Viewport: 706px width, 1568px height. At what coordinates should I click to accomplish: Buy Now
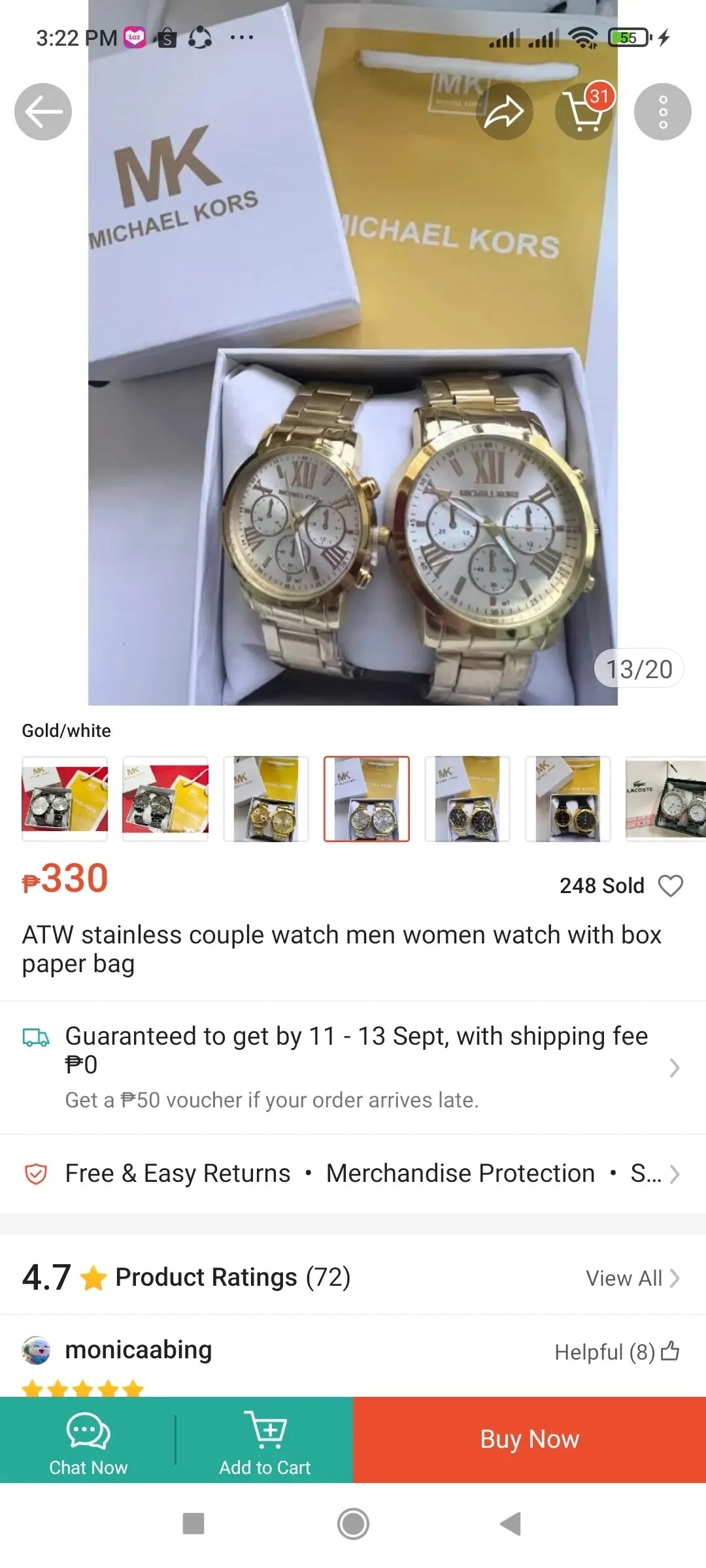529,1439
